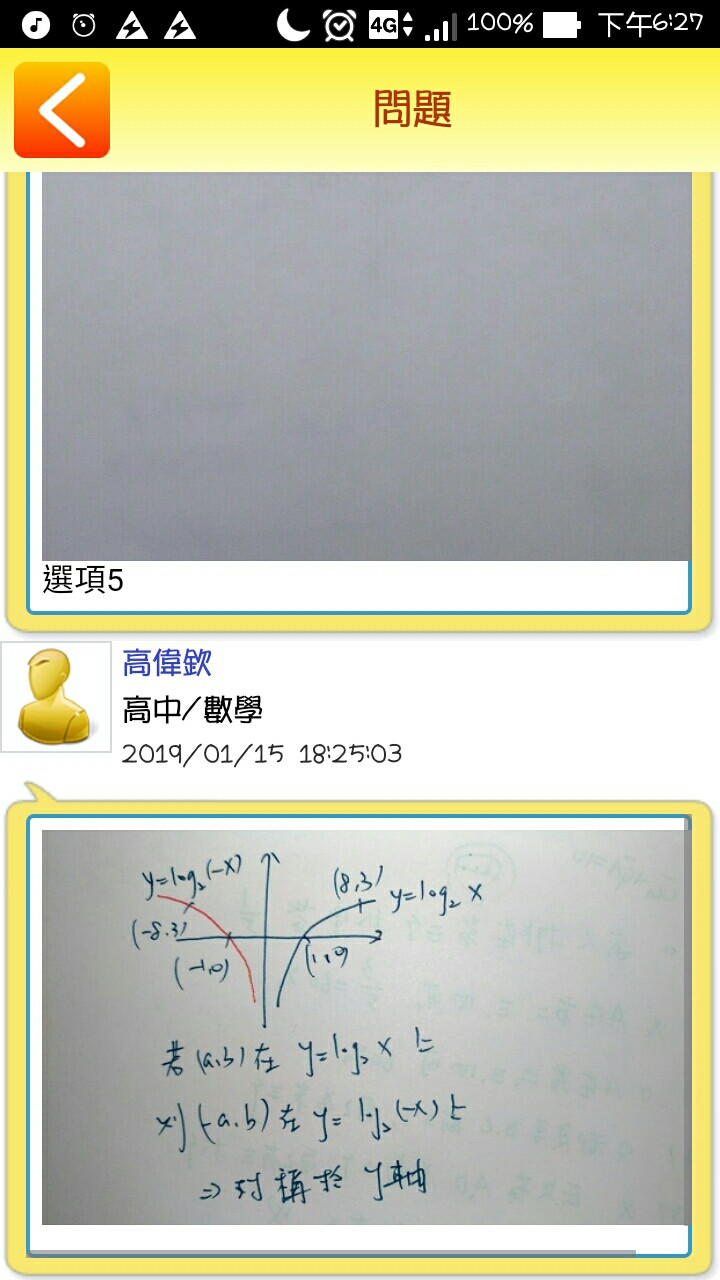The image size is (720, 1280).
Task: Open the 選項5 photo attachment
Action: click(366, 366)
